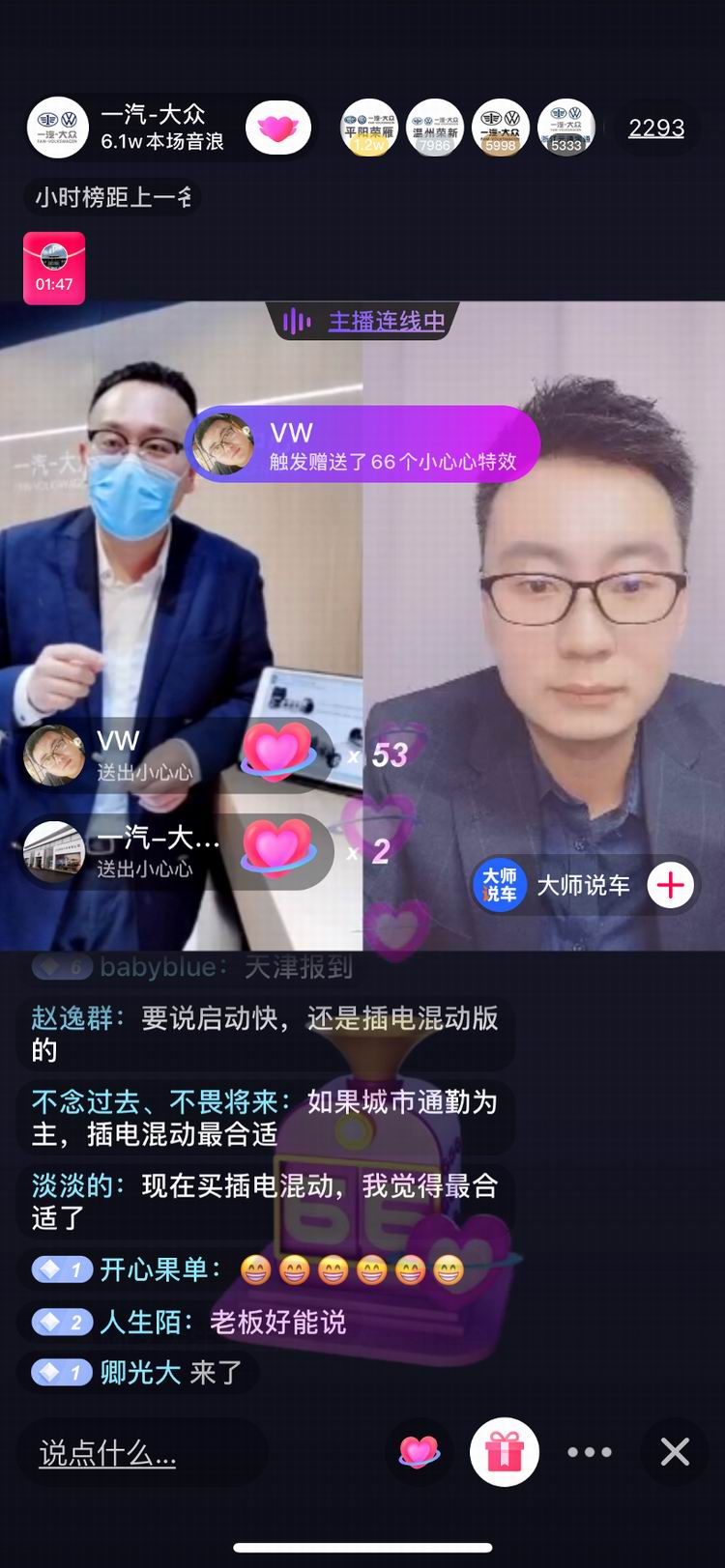Open the hourly ranking 小时榜 chip
Viewport: 725px width, 1568px height.
[112, 198]
